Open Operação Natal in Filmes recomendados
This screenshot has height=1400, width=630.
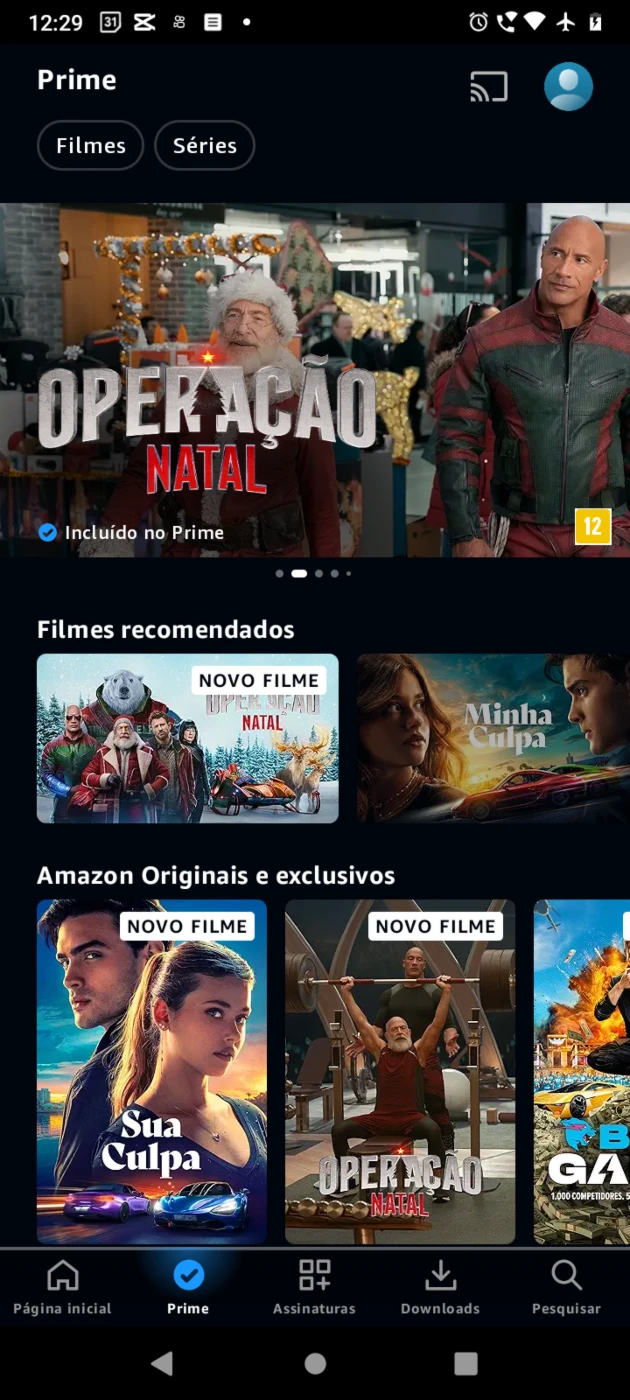(x=187, y=738)
